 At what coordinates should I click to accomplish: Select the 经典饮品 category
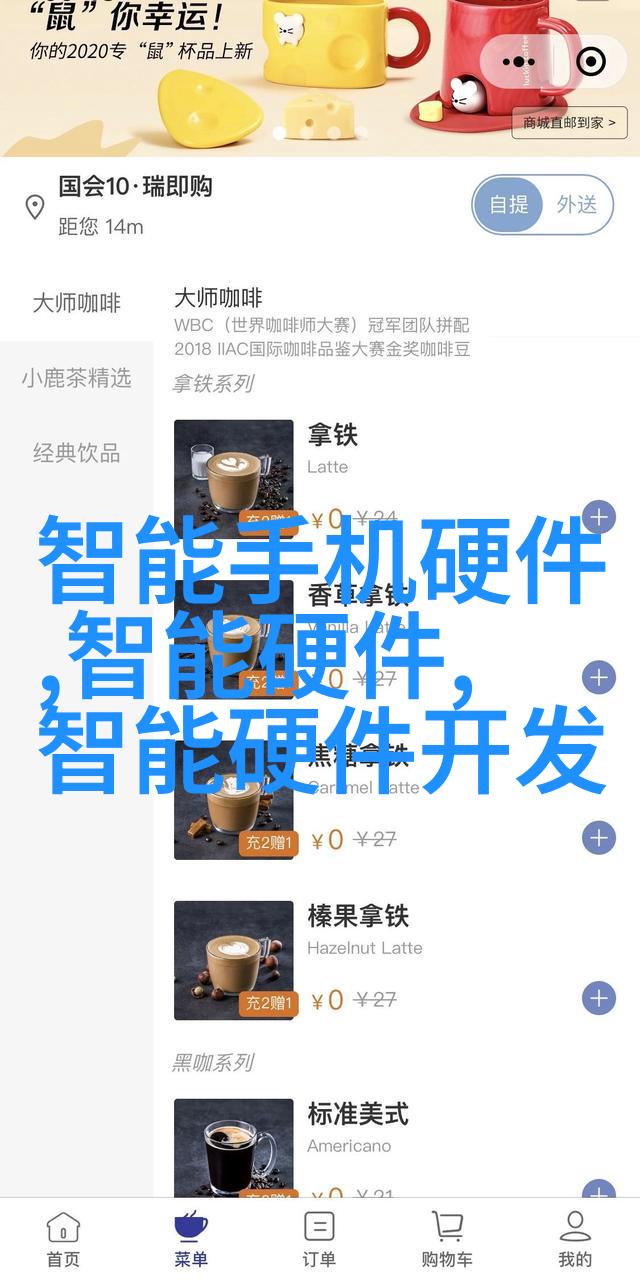click(x=76, y=453)
